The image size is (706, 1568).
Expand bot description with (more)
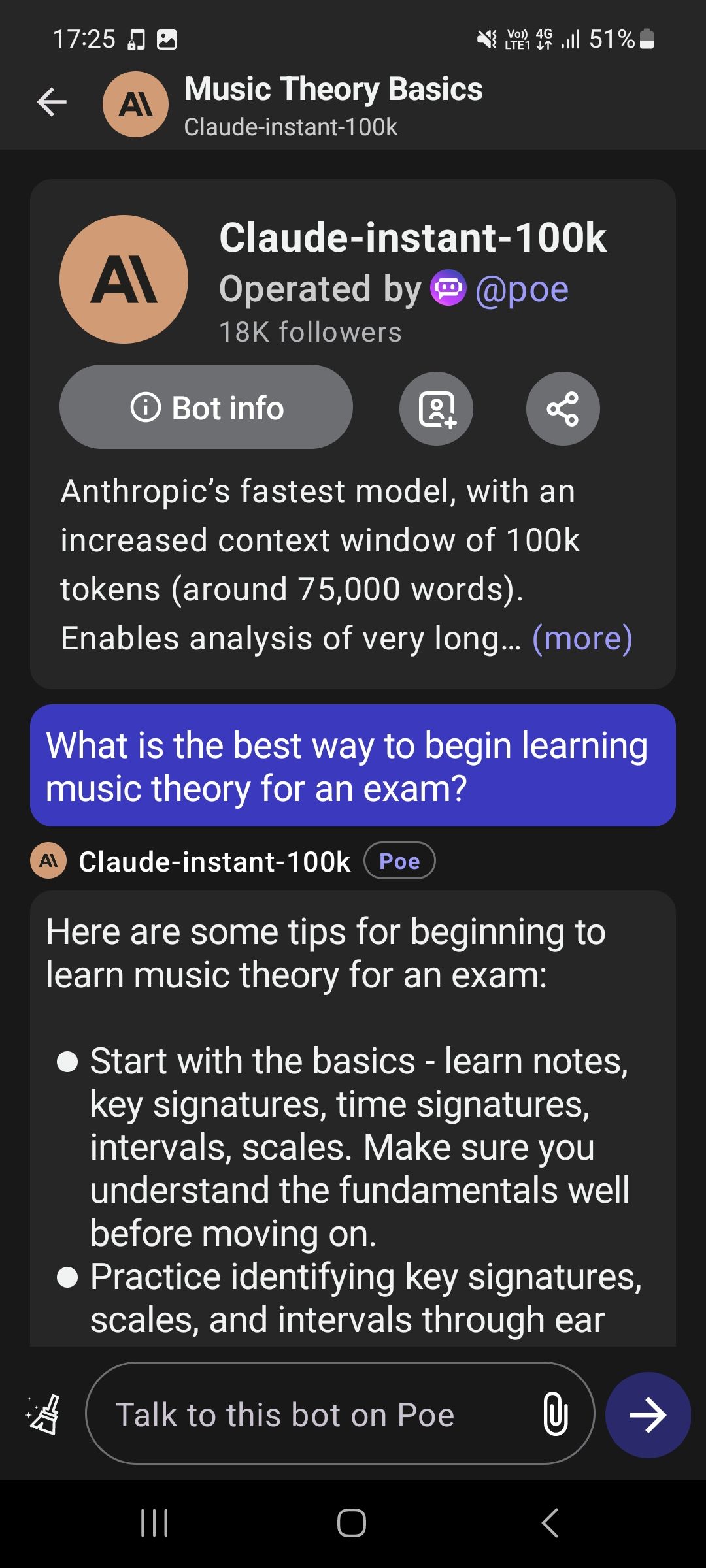[582, 638]
